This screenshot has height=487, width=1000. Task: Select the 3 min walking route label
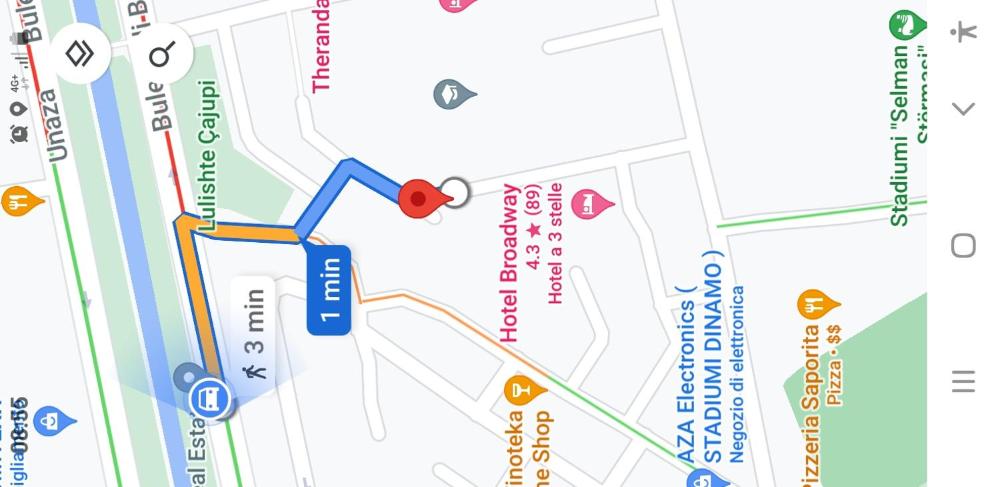(255, 334)
